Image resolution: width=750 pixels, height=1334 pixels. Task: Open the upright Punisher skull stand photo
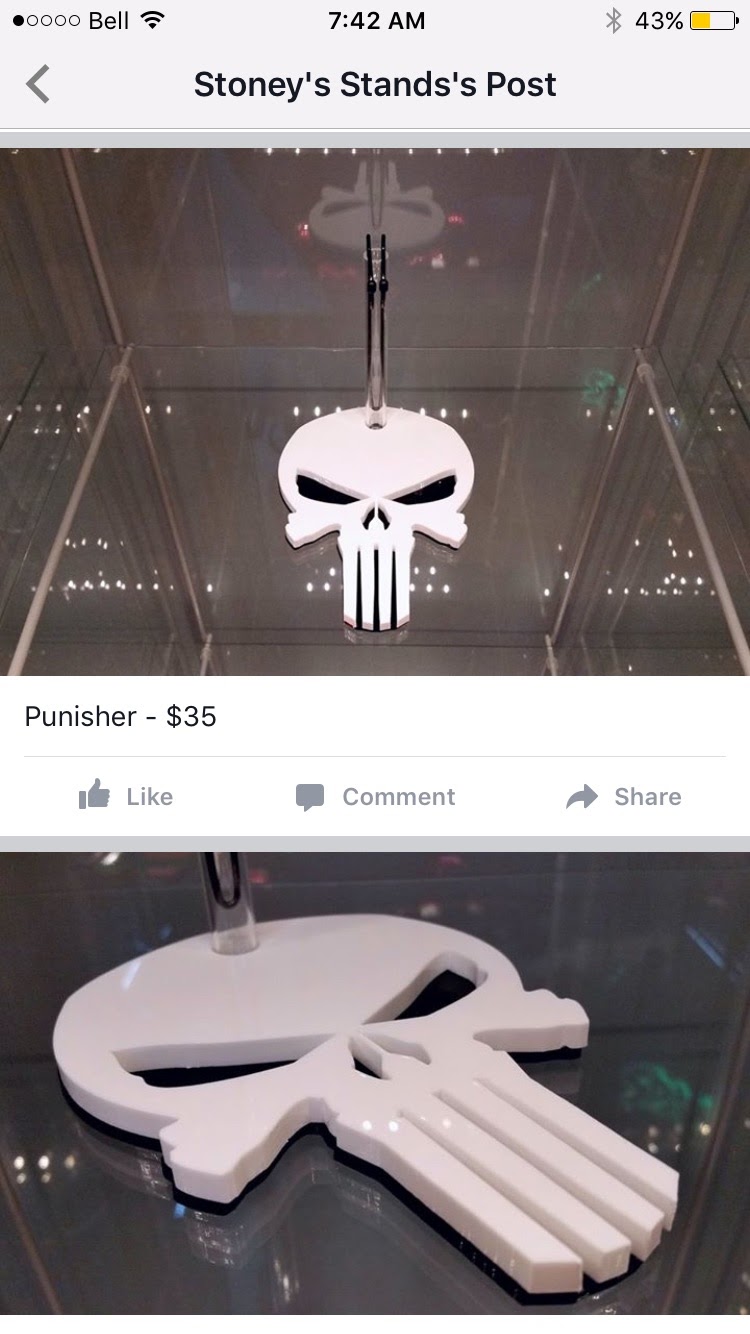(375, 412)
